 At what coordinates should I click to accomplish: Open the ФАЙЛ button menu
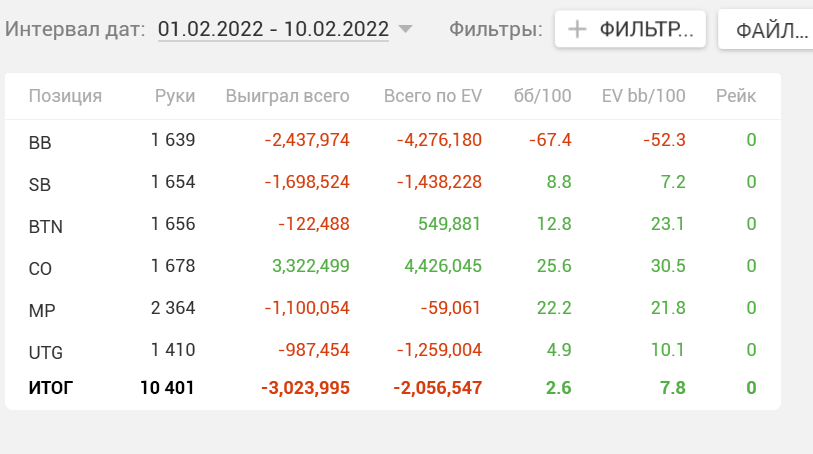point(766,30)
